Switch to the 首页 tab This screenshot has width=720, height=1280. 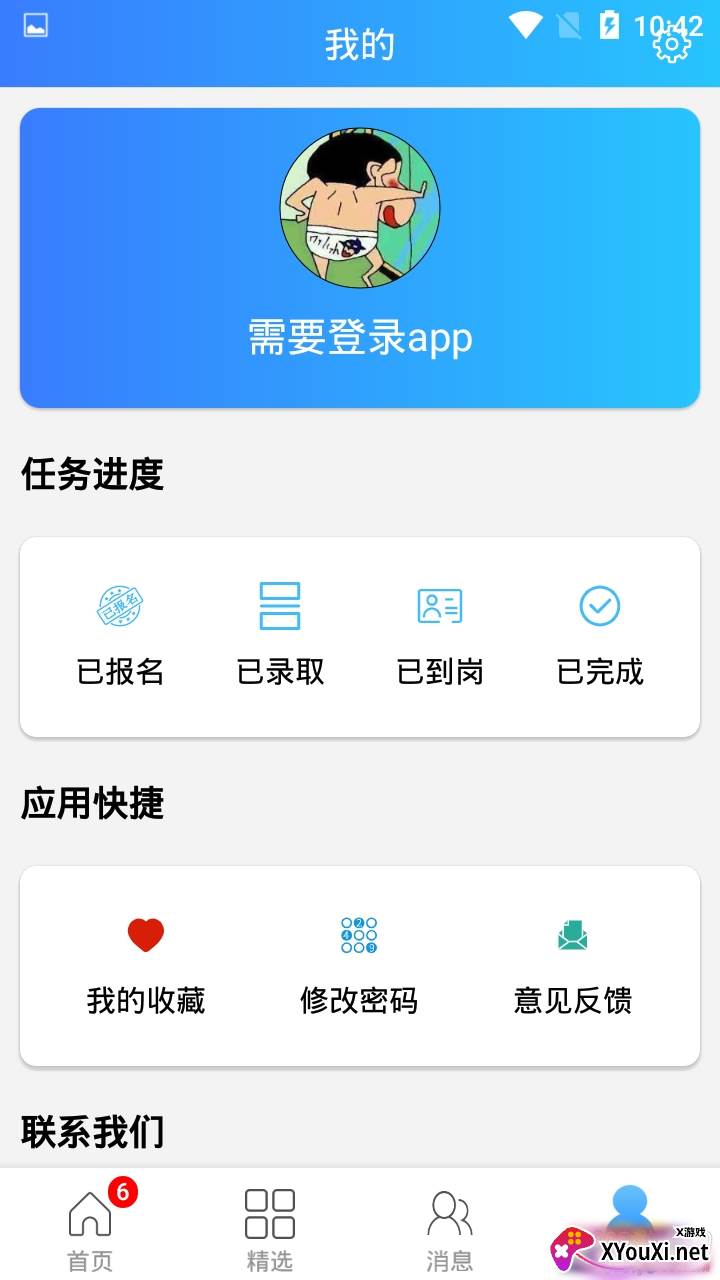(x=90, y=1228)
